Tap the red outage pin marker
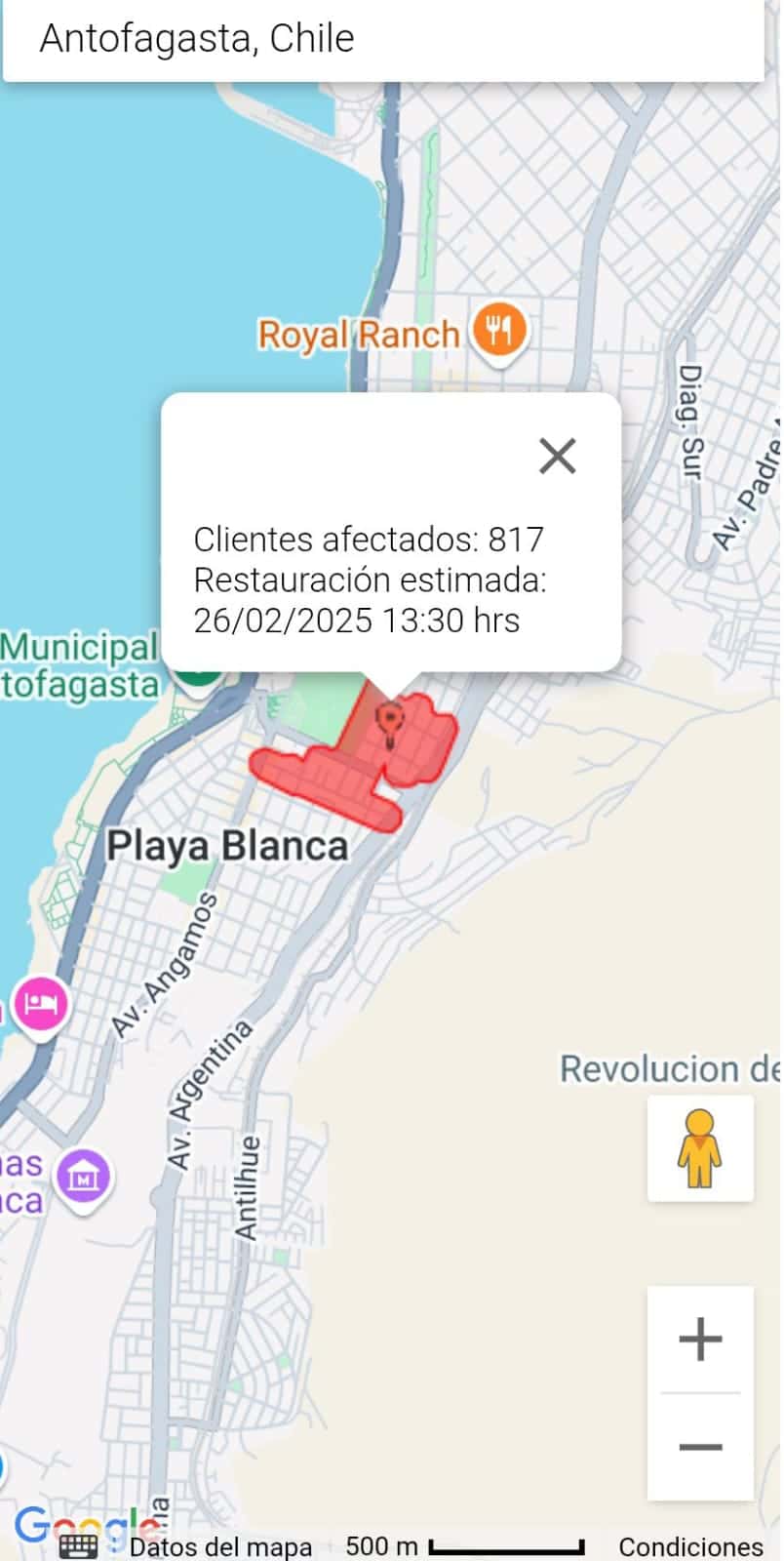The width and height of the screenshot is (784, 1561). click(391, 725)
